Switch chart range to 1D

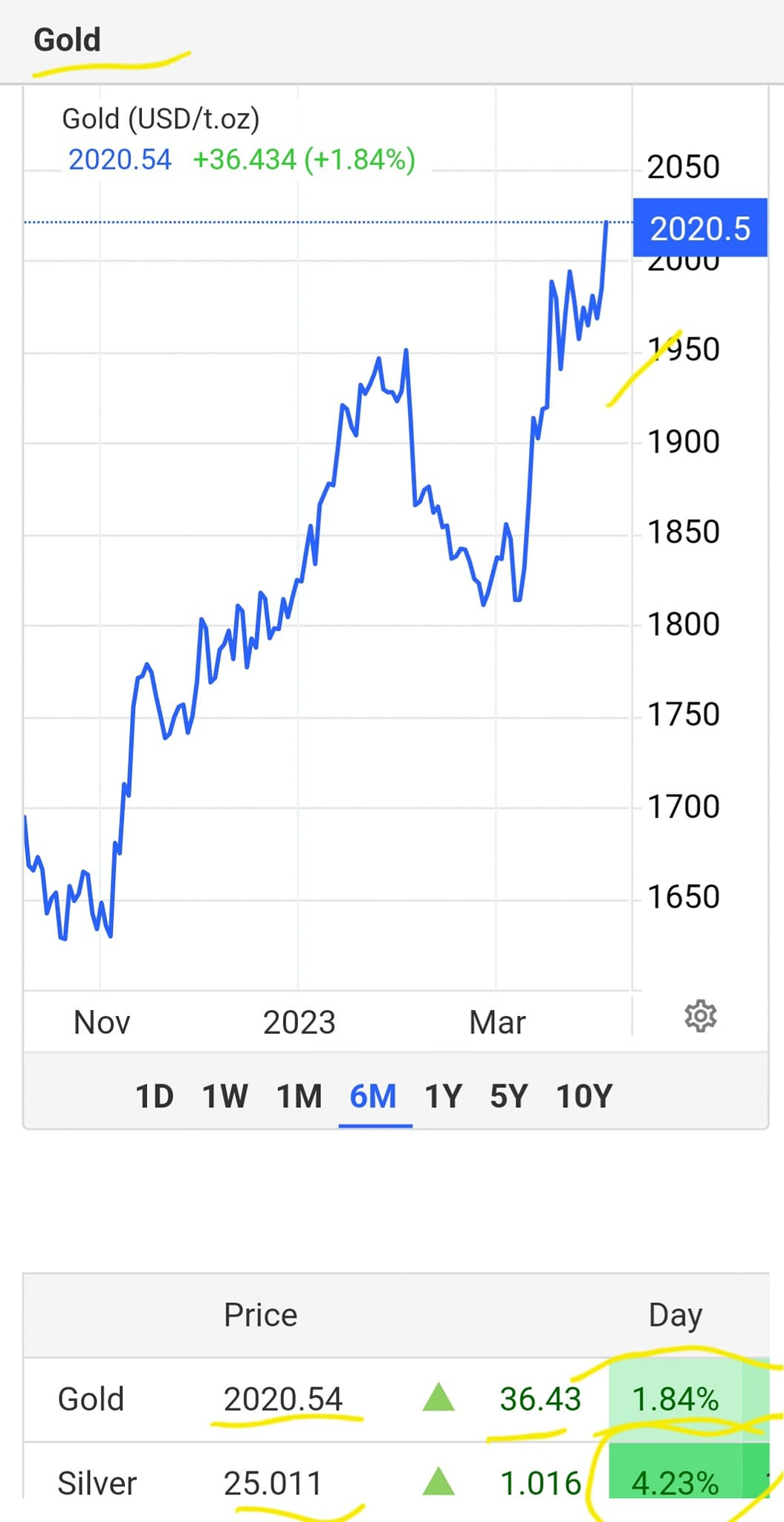coord(155,1096)
